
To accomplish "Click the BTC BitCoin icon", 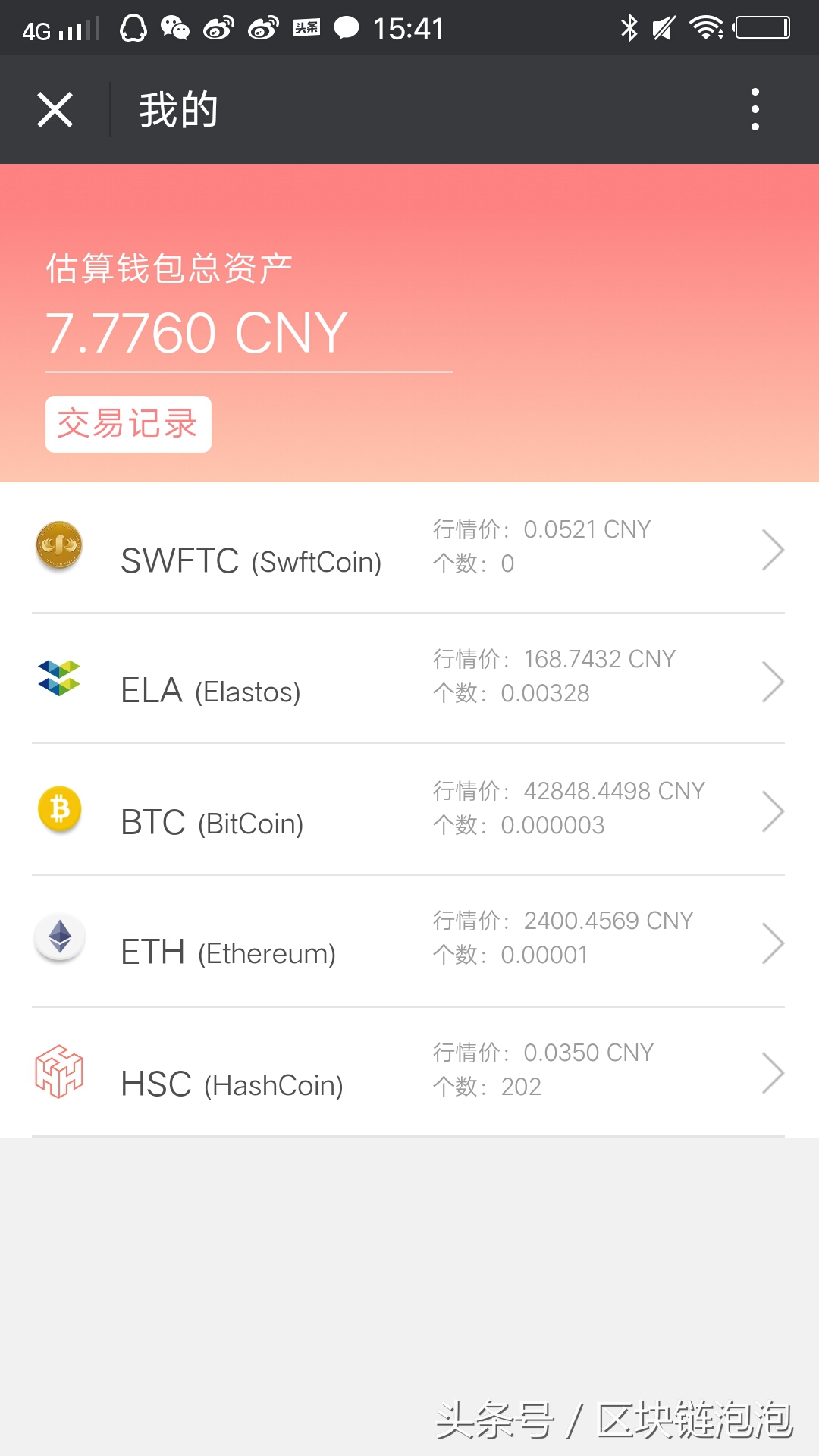I will [x=61, y=810].
